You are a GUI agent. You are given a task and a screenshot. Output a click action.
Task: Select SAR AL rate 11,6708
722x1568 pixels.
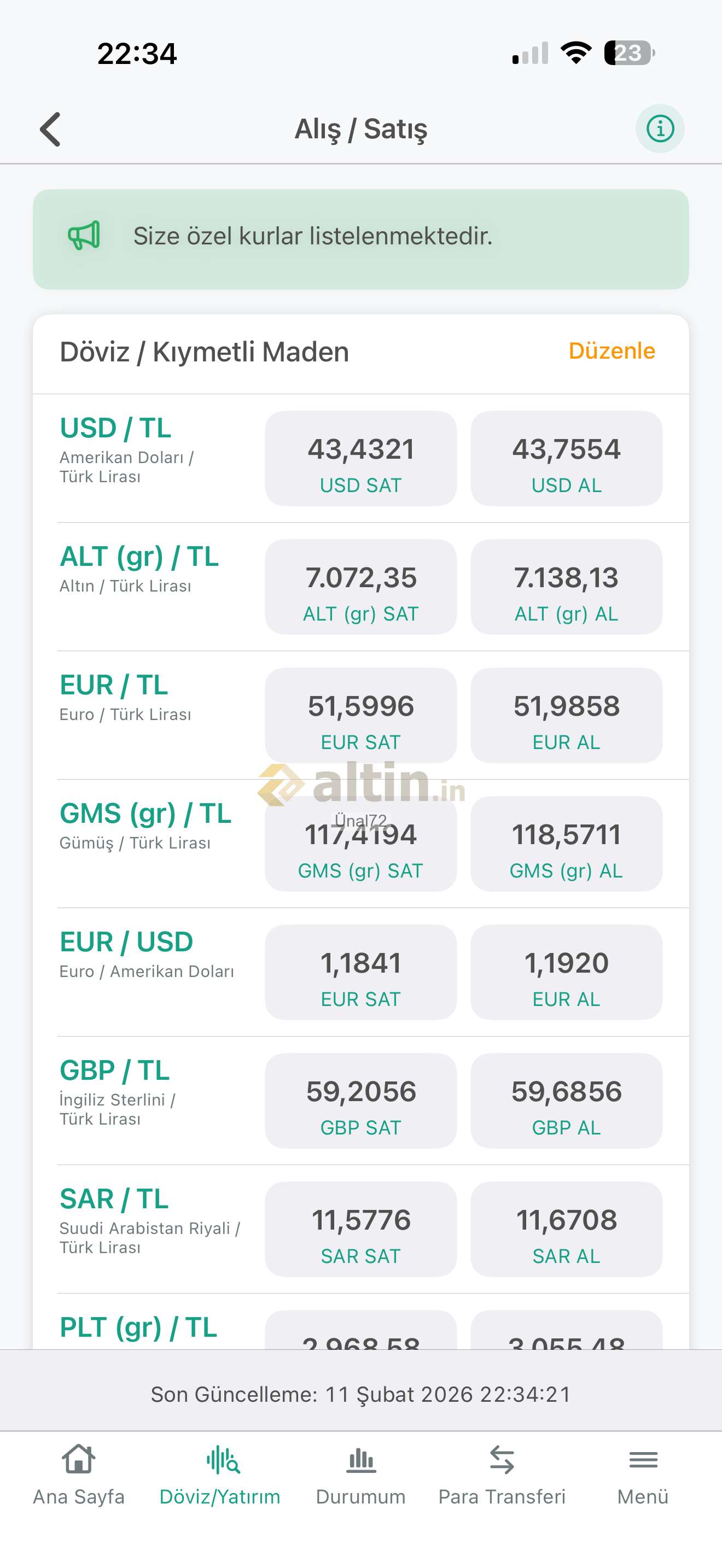tap(566, 1229)
